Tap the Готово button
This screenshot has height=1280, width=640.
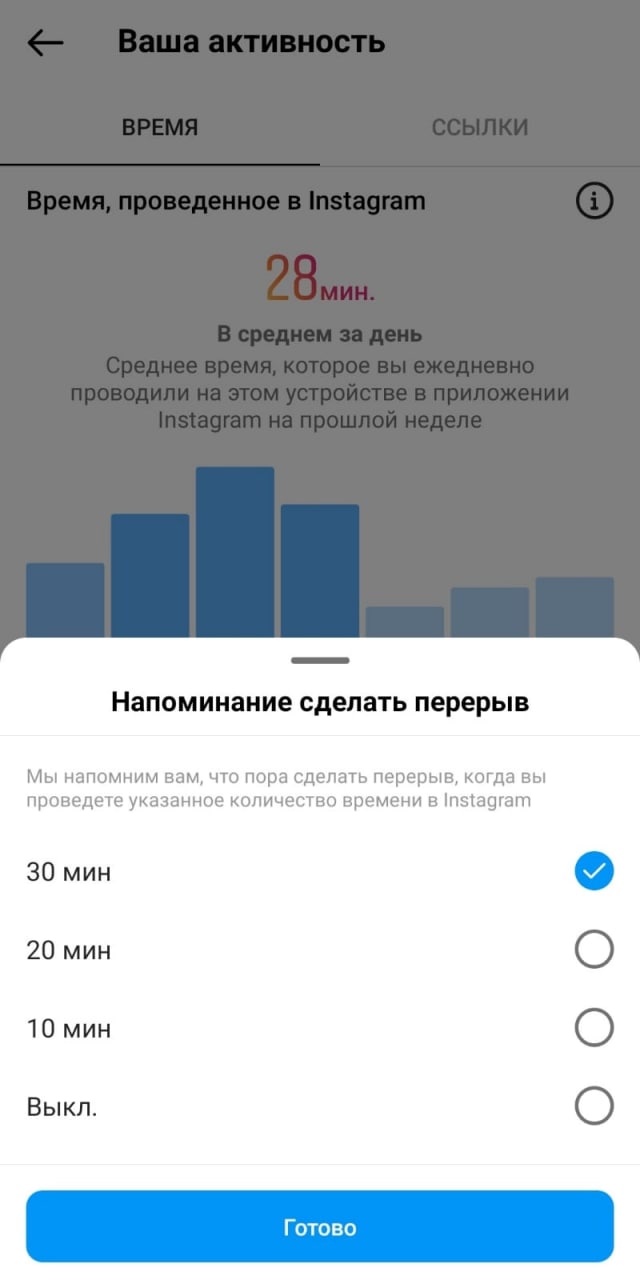[x=320, y=1227]
